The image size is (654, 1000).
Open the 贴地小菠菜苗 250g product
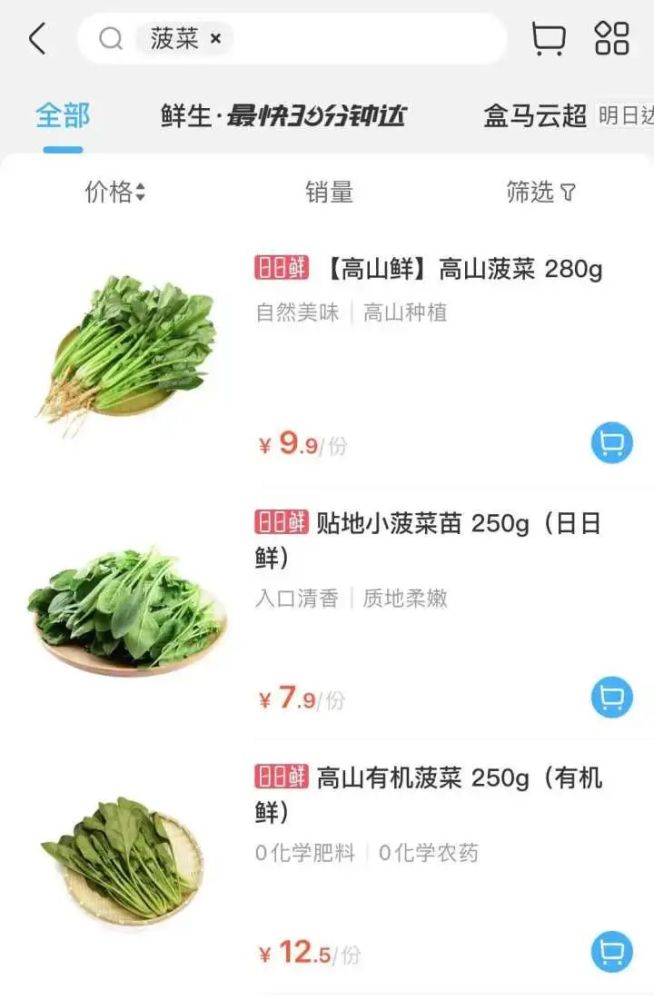(x=428, y=538)
